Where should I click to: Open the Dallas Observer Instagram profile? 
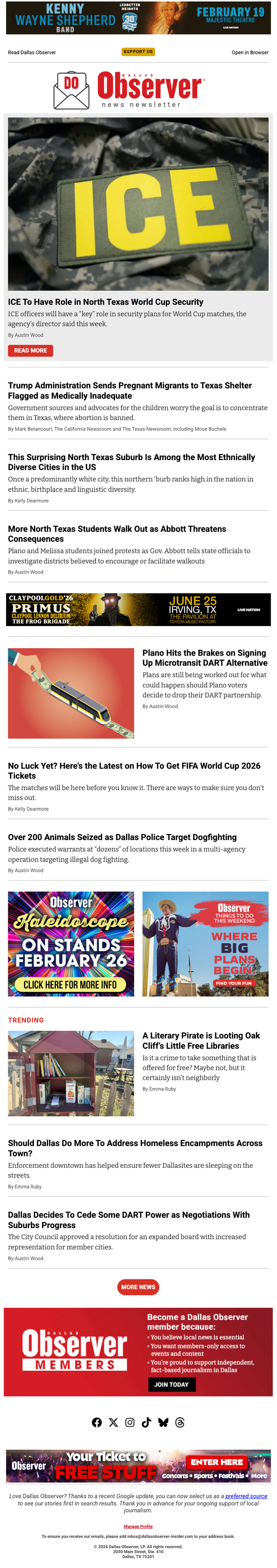(x=130, y=1422)
